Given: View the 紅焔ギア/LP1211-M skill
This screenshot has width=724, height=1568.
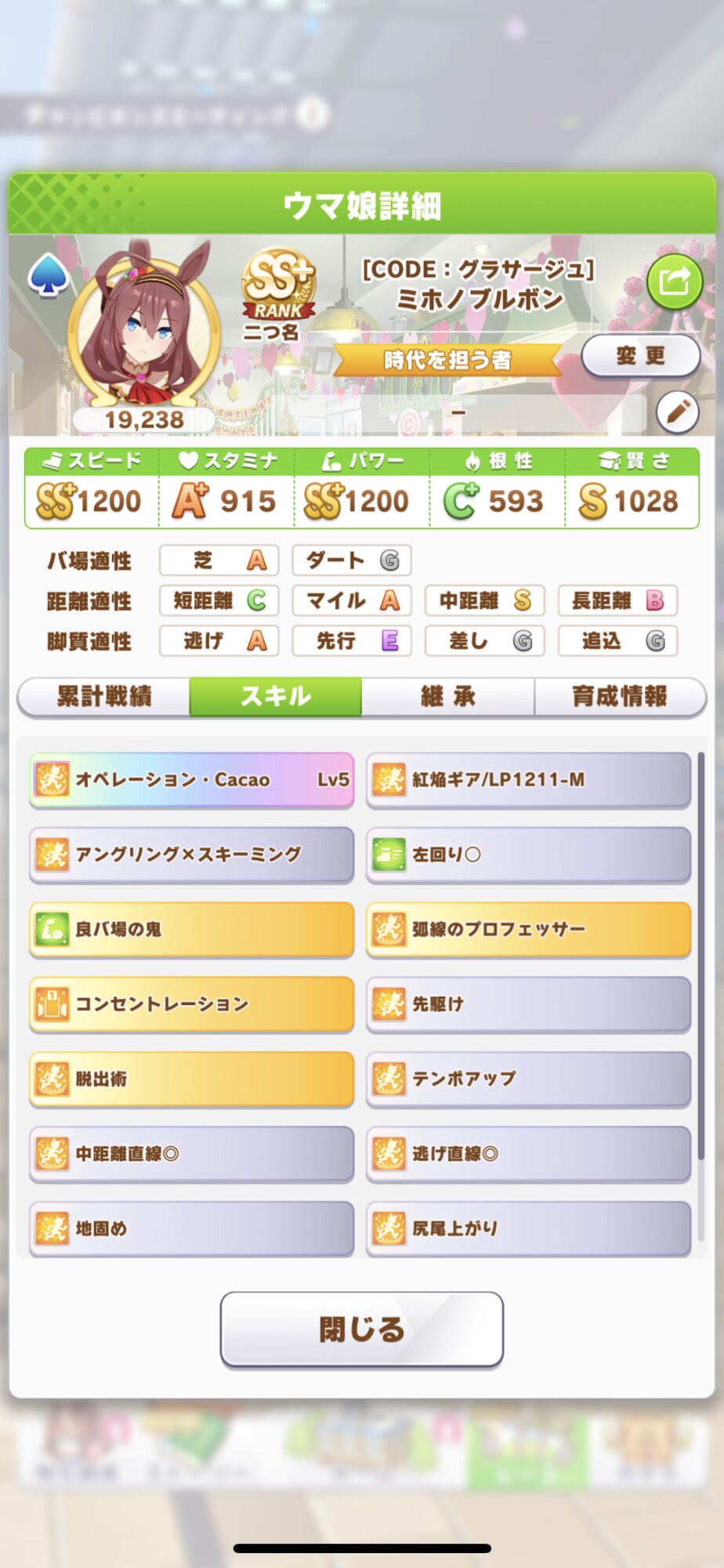Looking at the screenshot, I should tap(528, 779).
